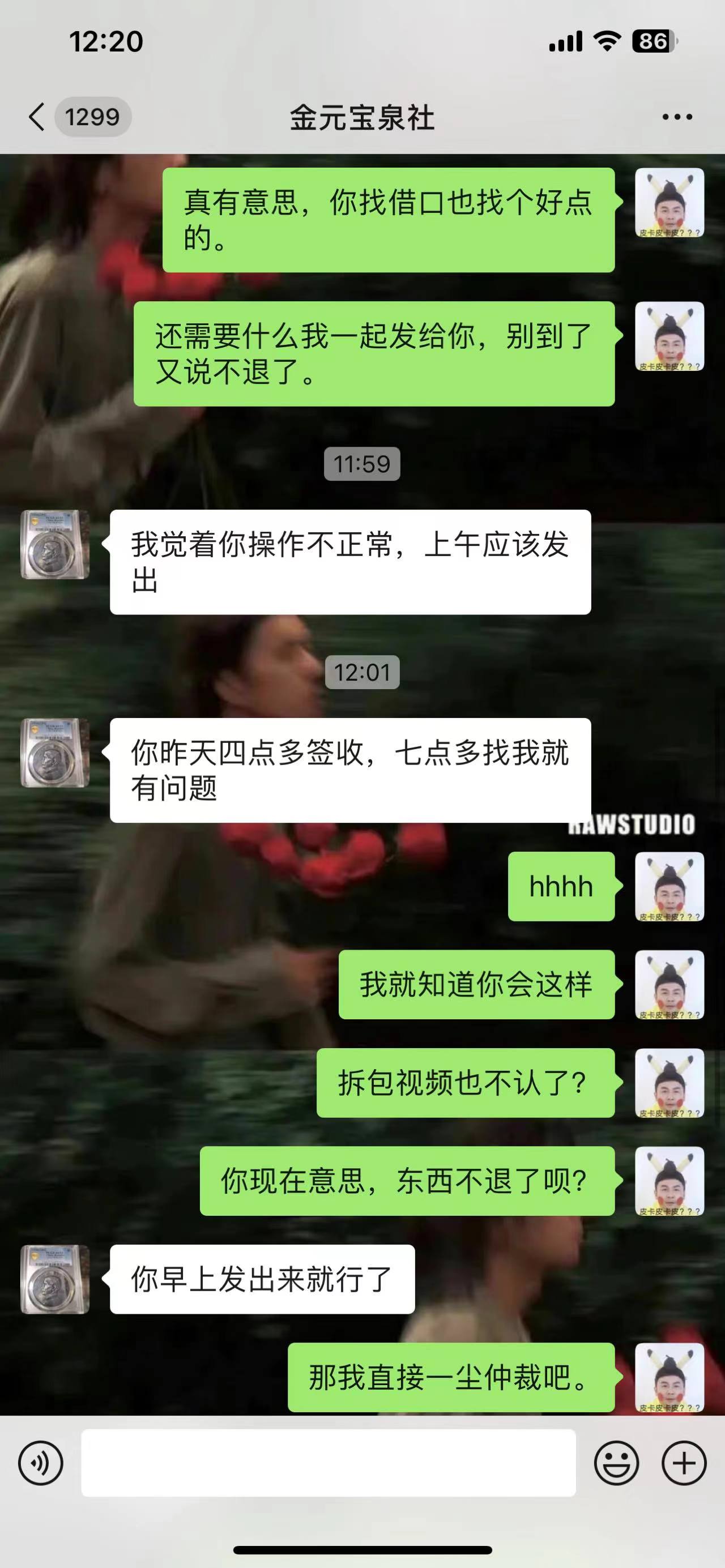
Task: Open the plus attachments menu
Action: point(684,1463)
